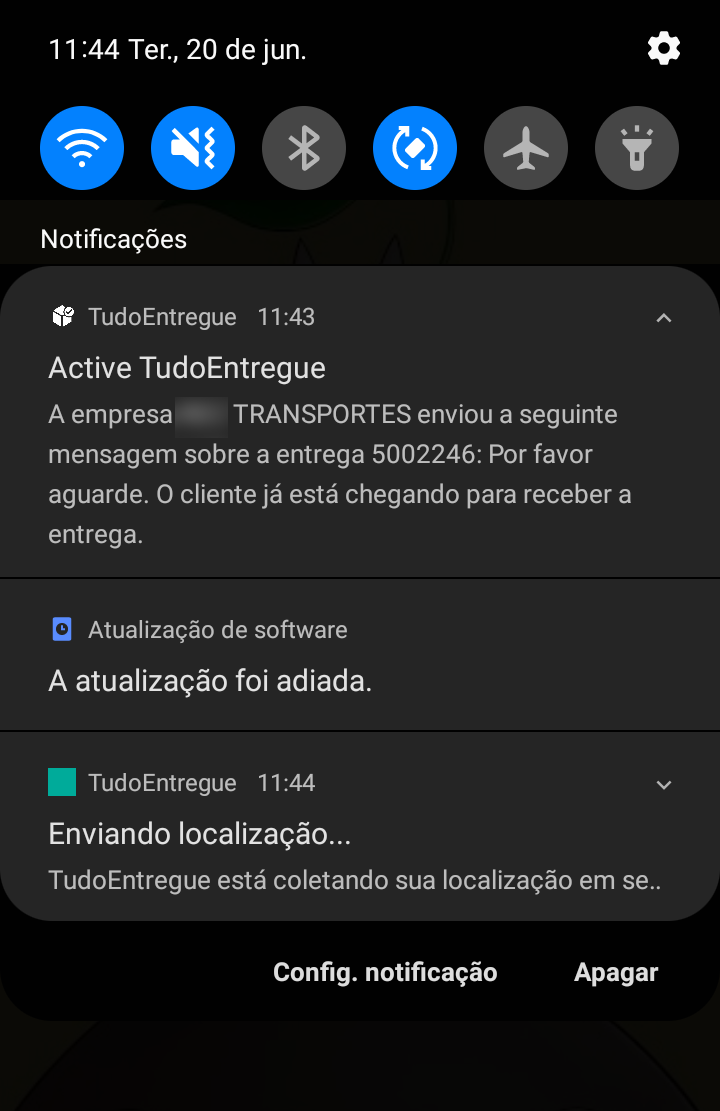Tap the Notificações header label

tap(113, 239)
